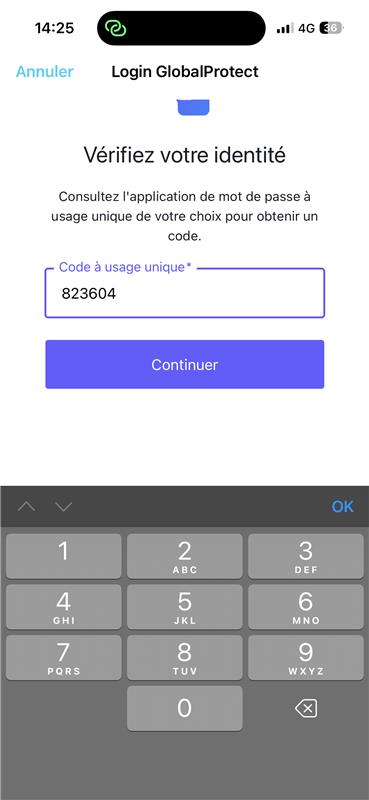This screenshot has height=800, width=369.
Task: Focus the Code à usage unique field
Action: [185, 293]
